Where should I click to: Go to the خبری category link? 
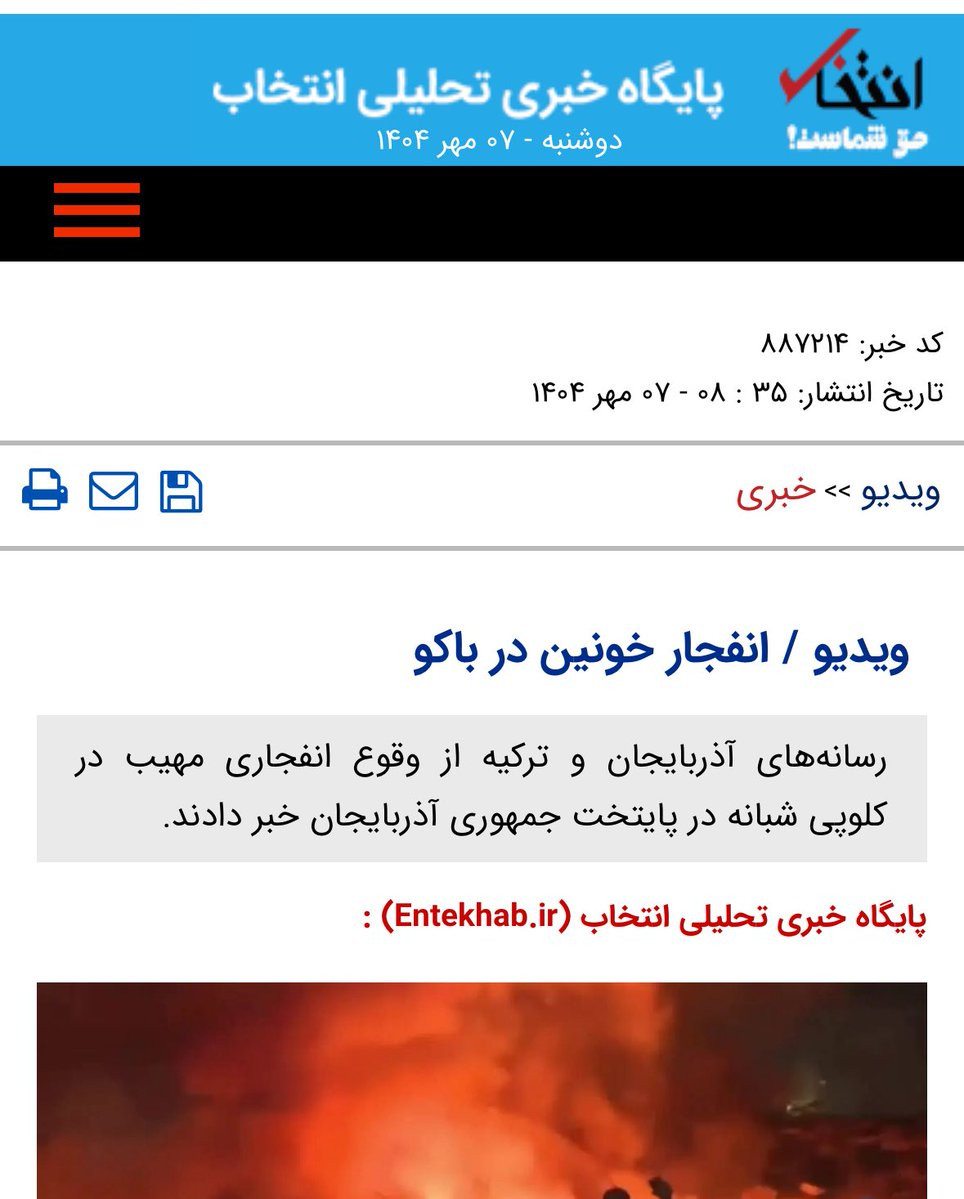[x=775, y=492]
